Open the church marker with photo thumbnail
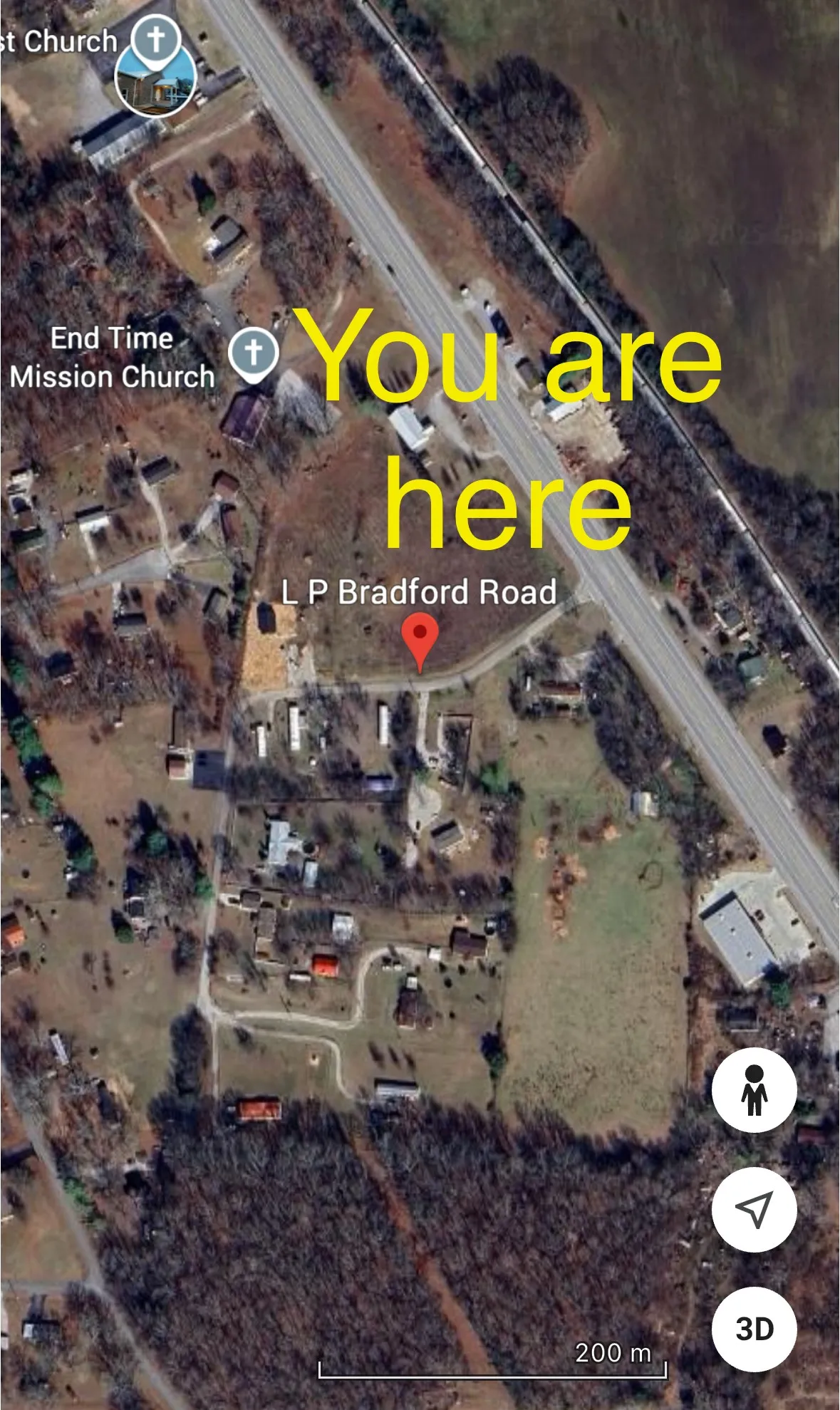This screenshot has height=1410, width=840. click(x=155, y=78)
